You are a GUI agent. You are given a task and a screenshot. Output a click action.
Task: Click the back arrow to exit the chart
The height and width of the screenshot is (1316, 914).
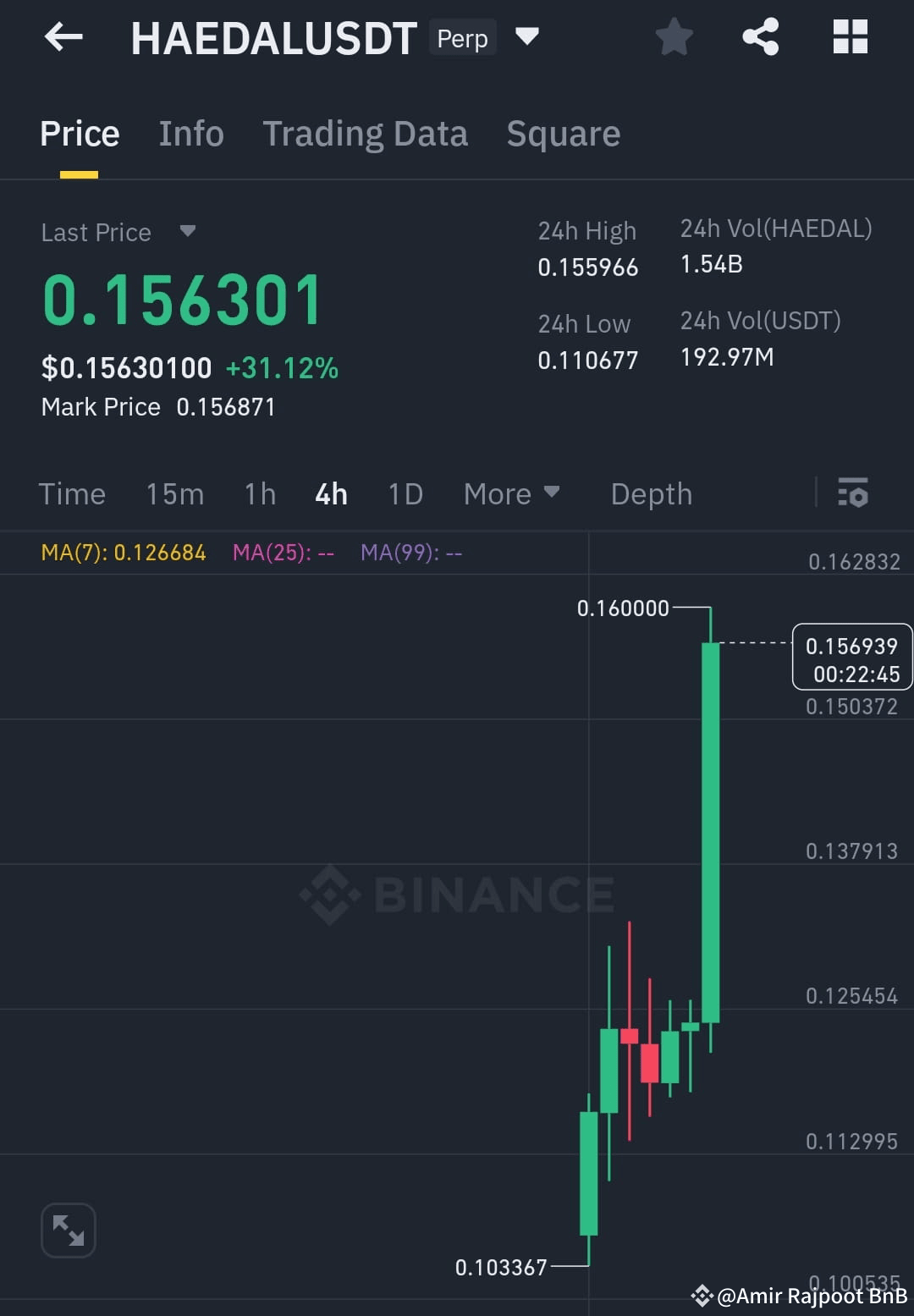tap(61, 37)
